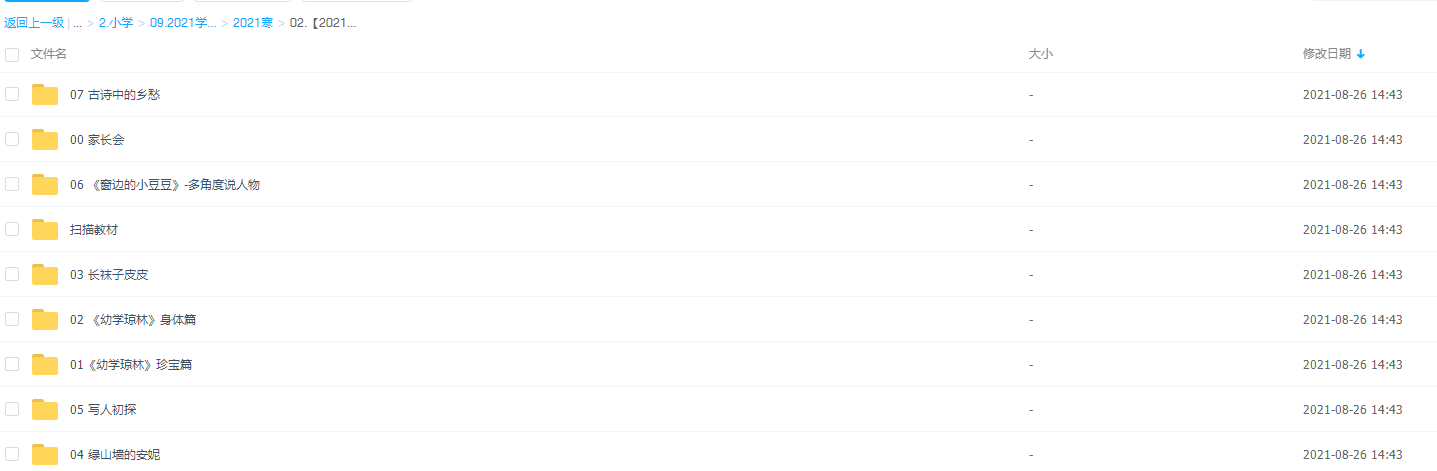Open folder 06 《窗边的小豆豆》-多角度说人物

tap(165, 185)
